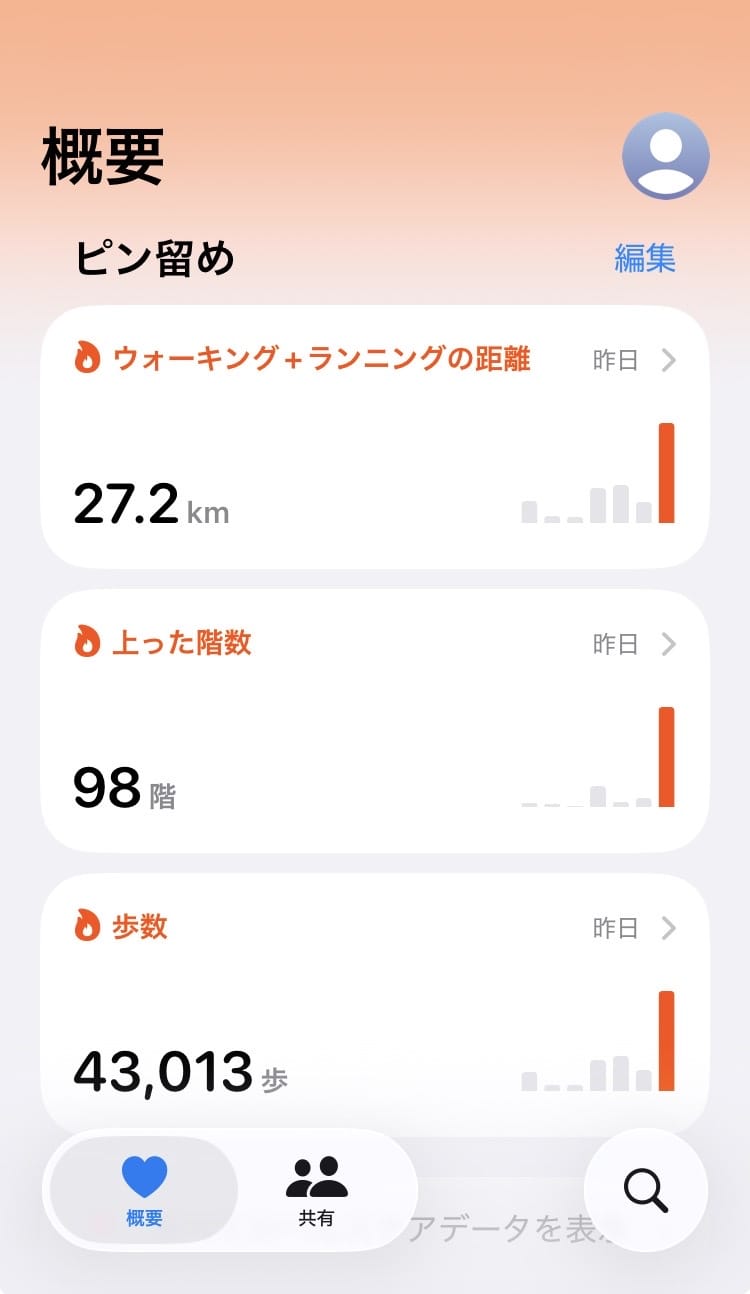This screenshot has height=1294, width=750.
Task: Open the ウォーキング+ランニングの距離 card
Action: click(374, 437)
